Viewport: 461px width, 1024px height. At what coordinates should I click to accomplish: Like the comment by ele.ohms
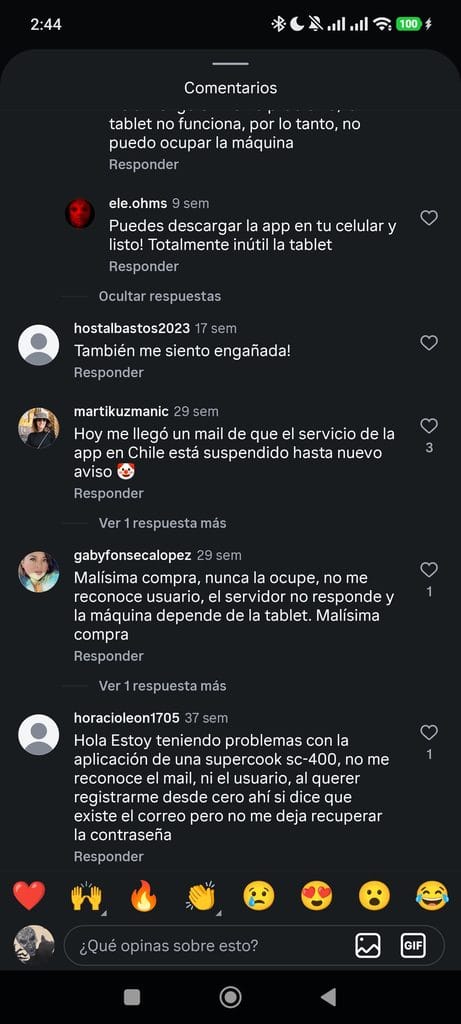click(x=428, y=217)
